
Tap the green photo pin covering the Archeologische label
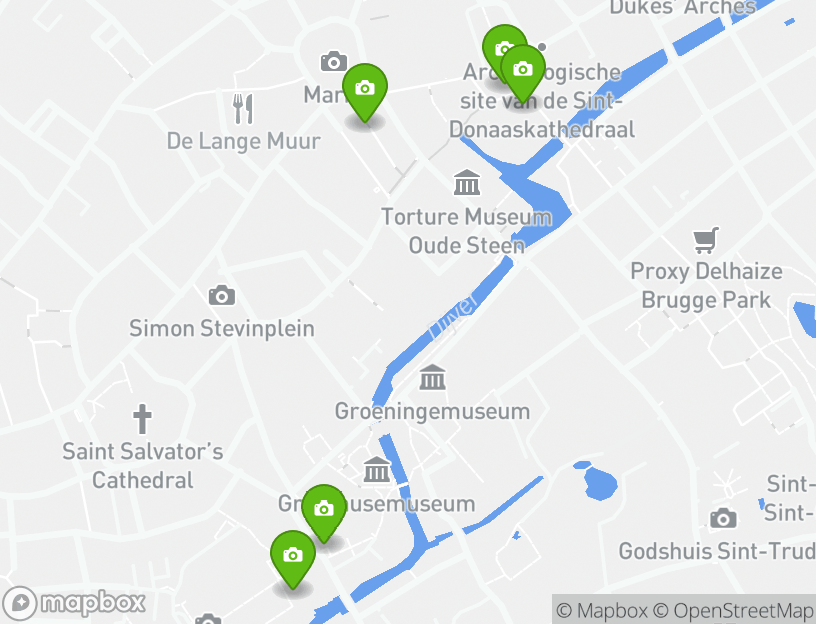click(x=522, y=70)
